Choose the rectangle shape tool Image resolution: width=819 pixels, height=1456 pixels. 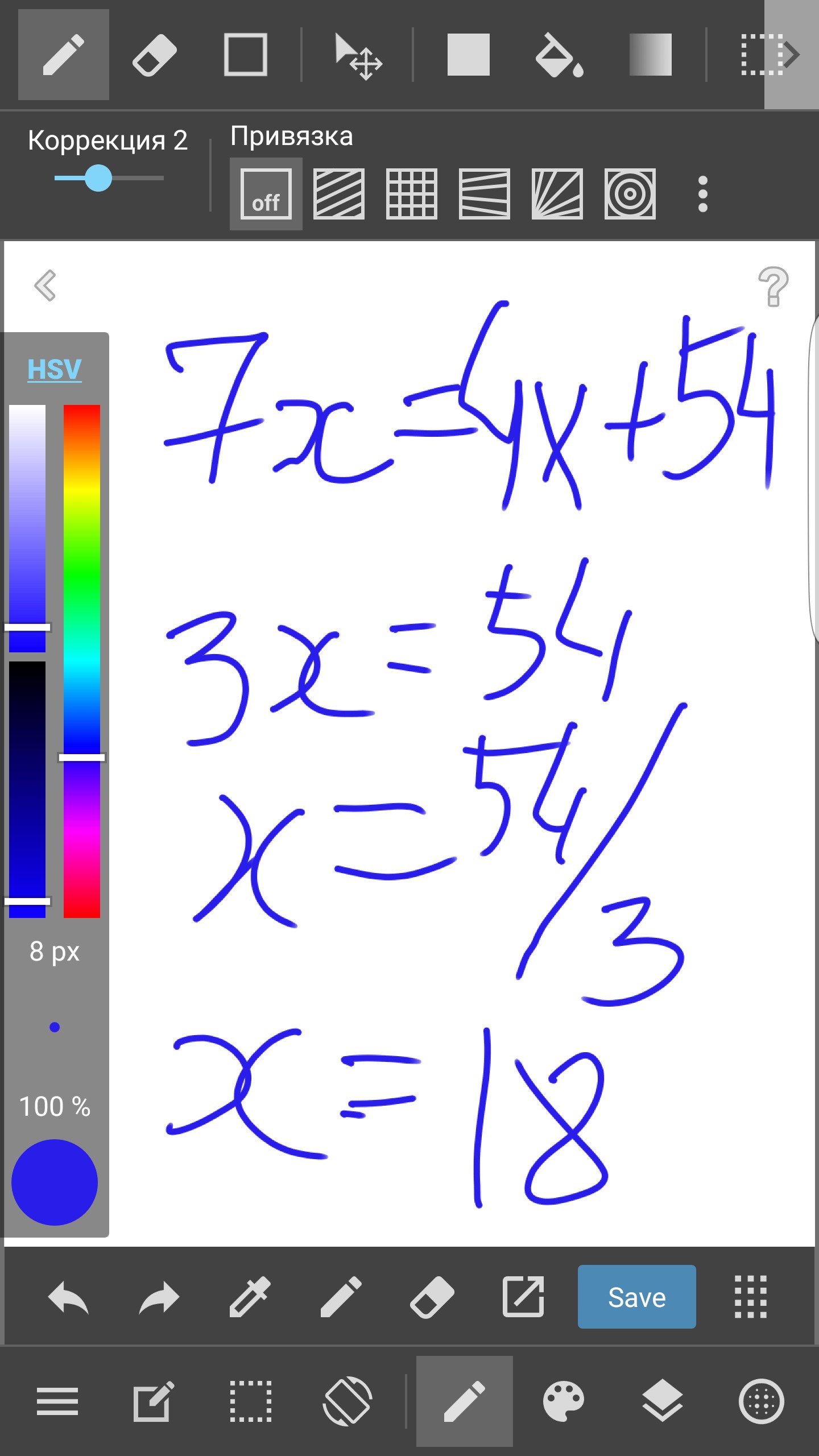(245, 55)
